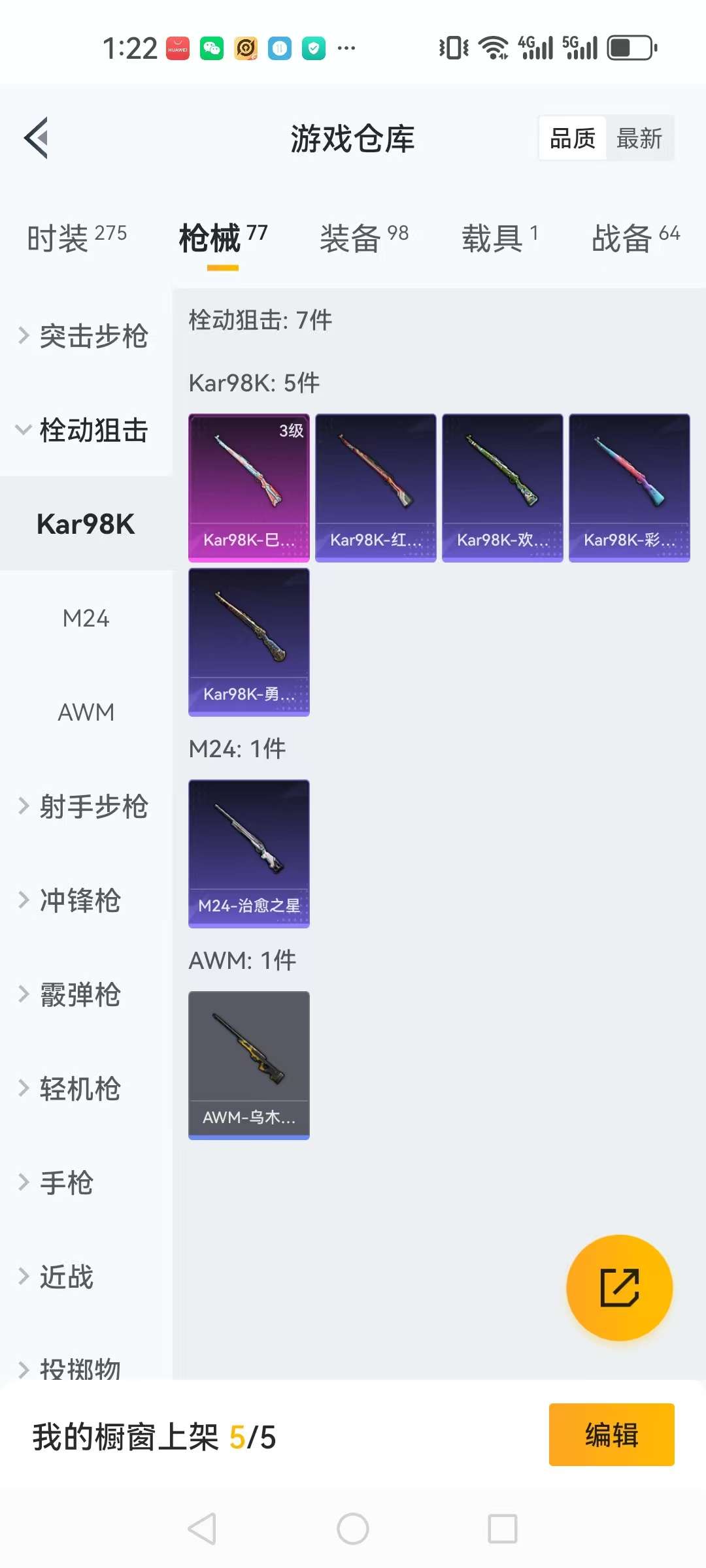The image size is (706, 1568).
Task: Go back using the top-left arrow
Action: pyautogui.click(x=37, y=138)
